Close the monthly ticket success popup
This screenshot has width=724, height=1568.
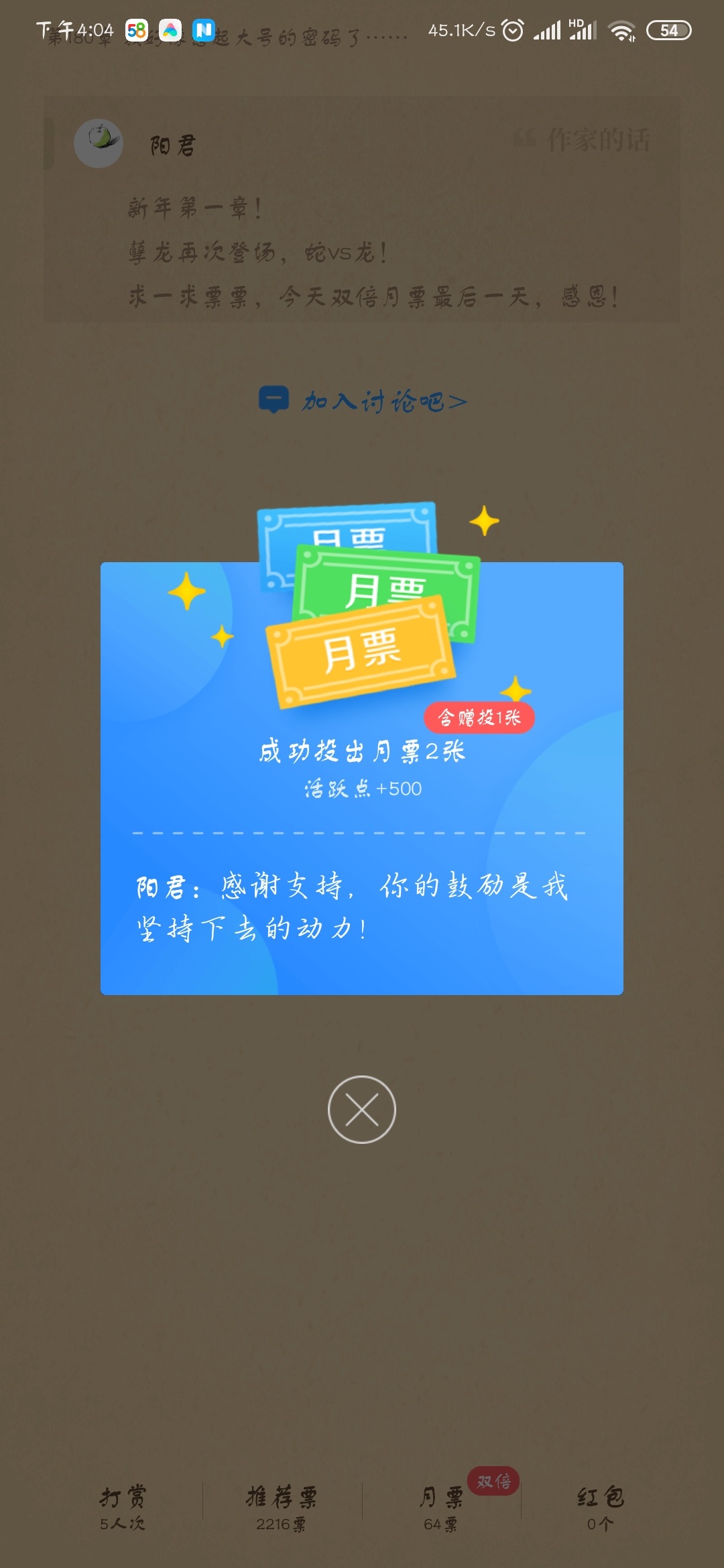pos(362,1110)
